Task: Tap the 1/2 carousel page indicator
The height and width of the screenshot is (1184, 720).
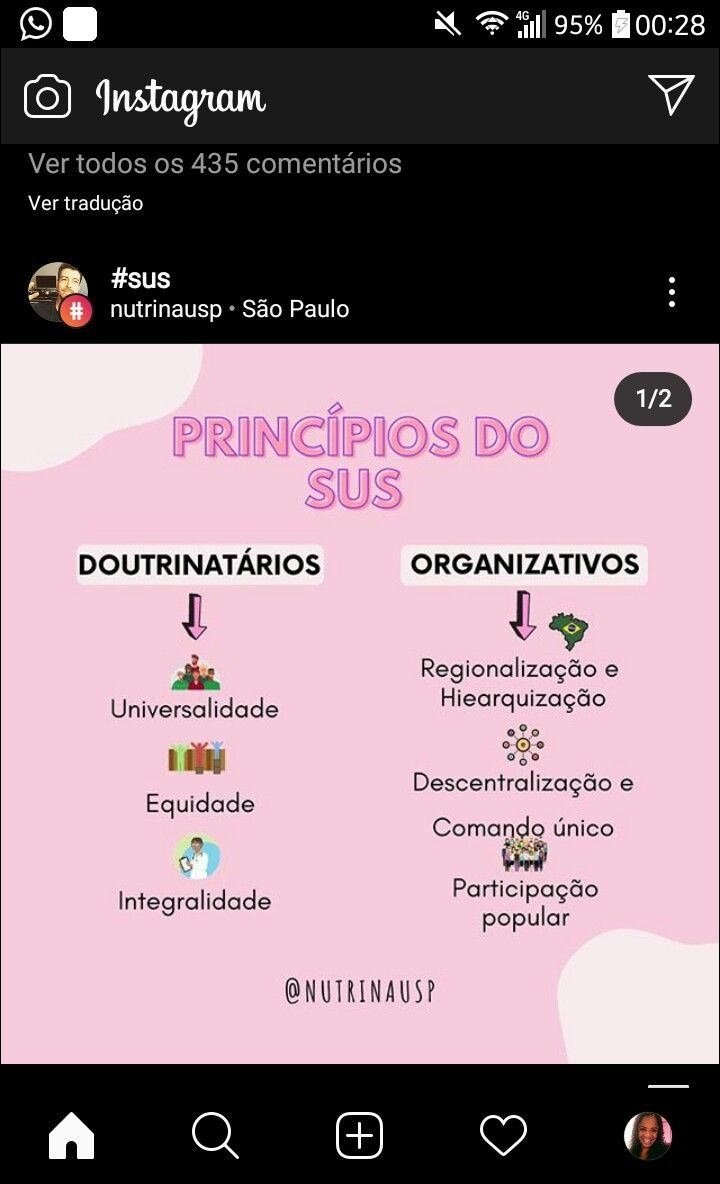Action: [652, 399]
